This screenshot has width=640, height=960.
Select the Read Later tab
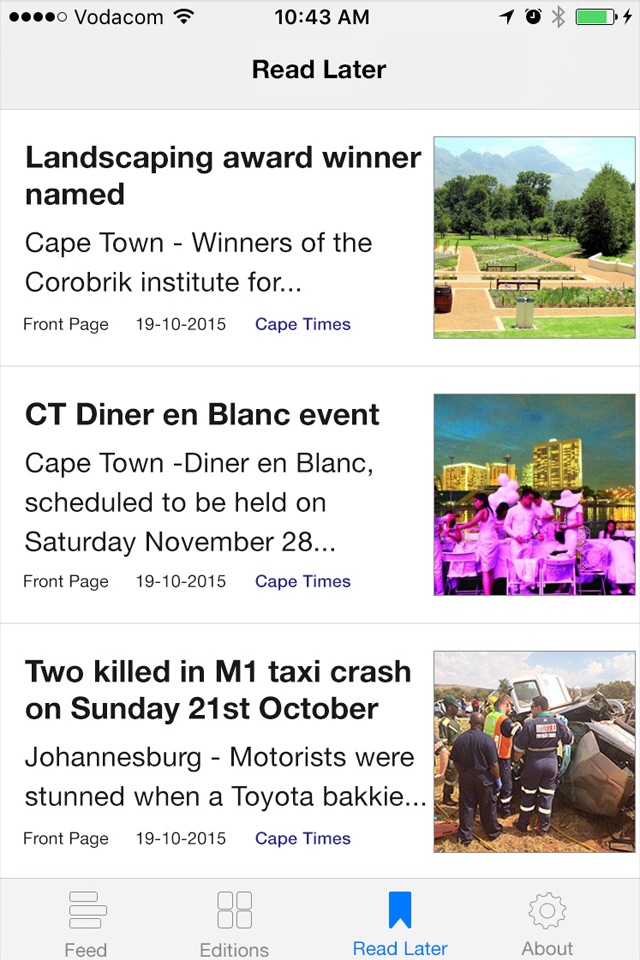coord(400,922)
